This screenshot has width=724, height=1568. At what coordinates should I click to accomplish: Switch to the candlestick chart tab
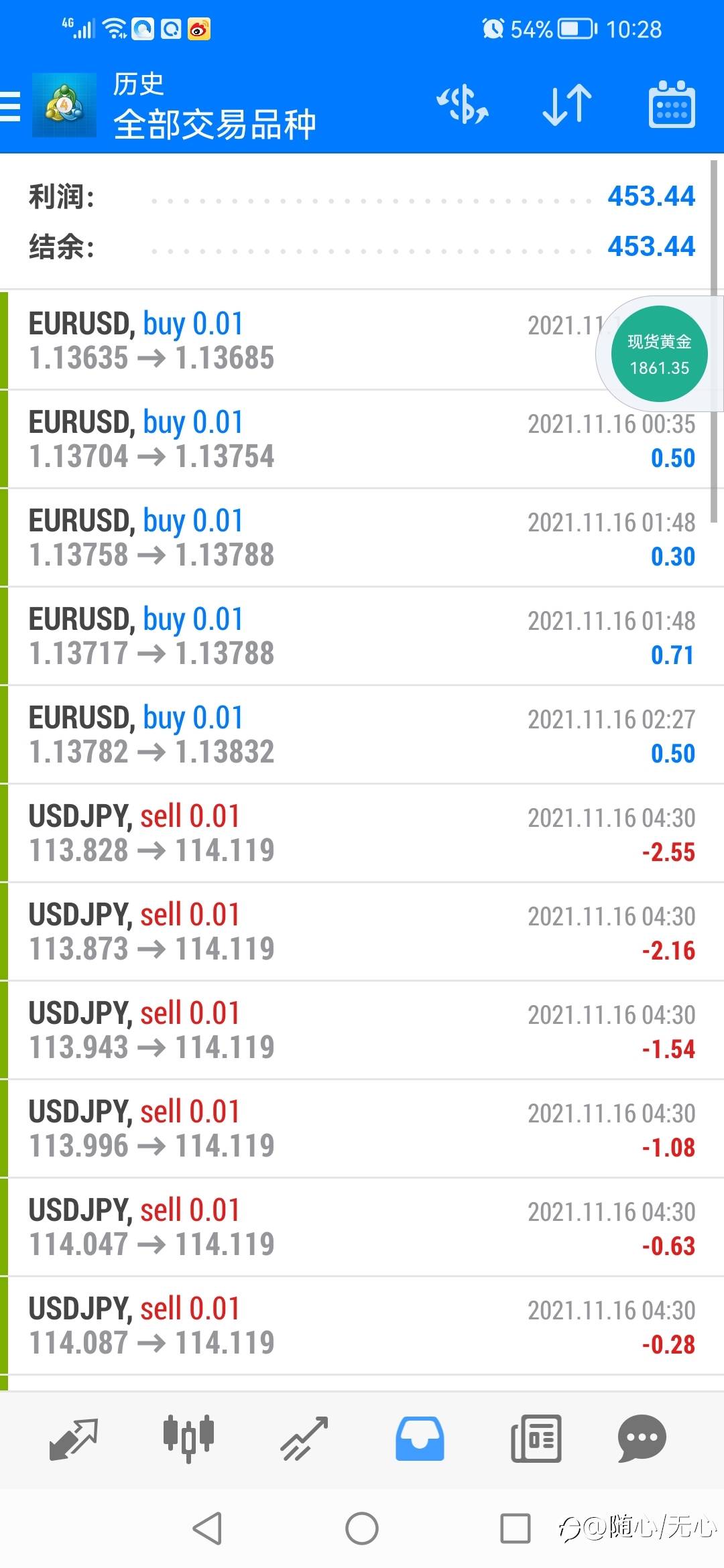point(188,1439)
